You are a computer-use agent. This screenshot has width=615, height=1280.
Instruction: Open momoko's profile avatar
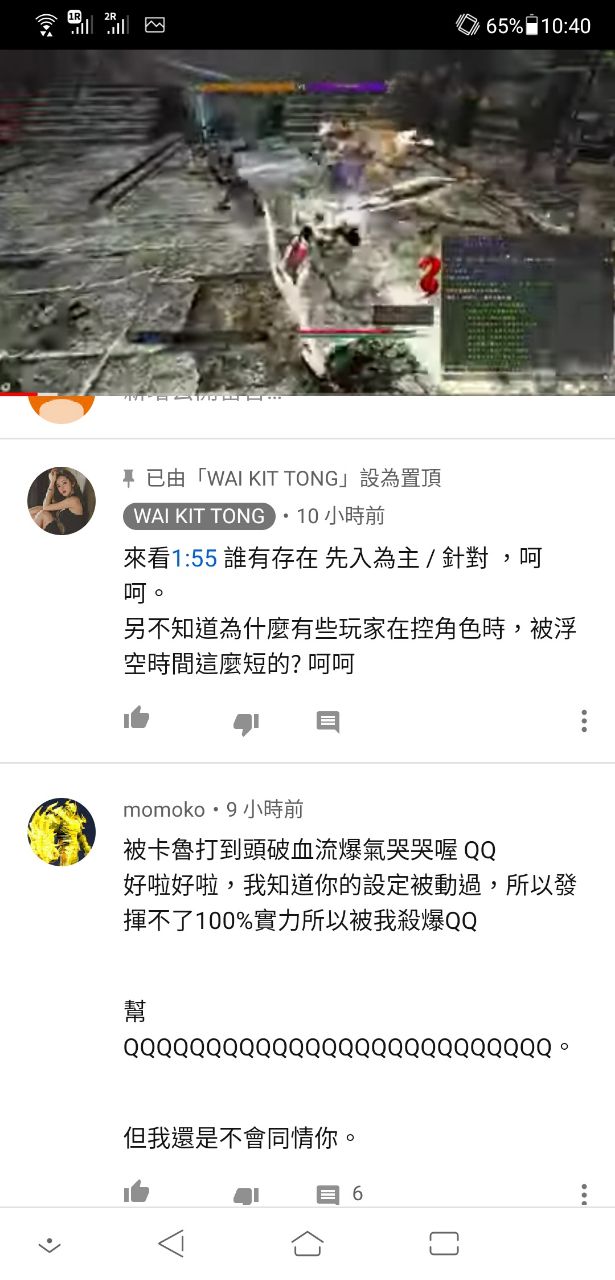(x=61, y=832)
